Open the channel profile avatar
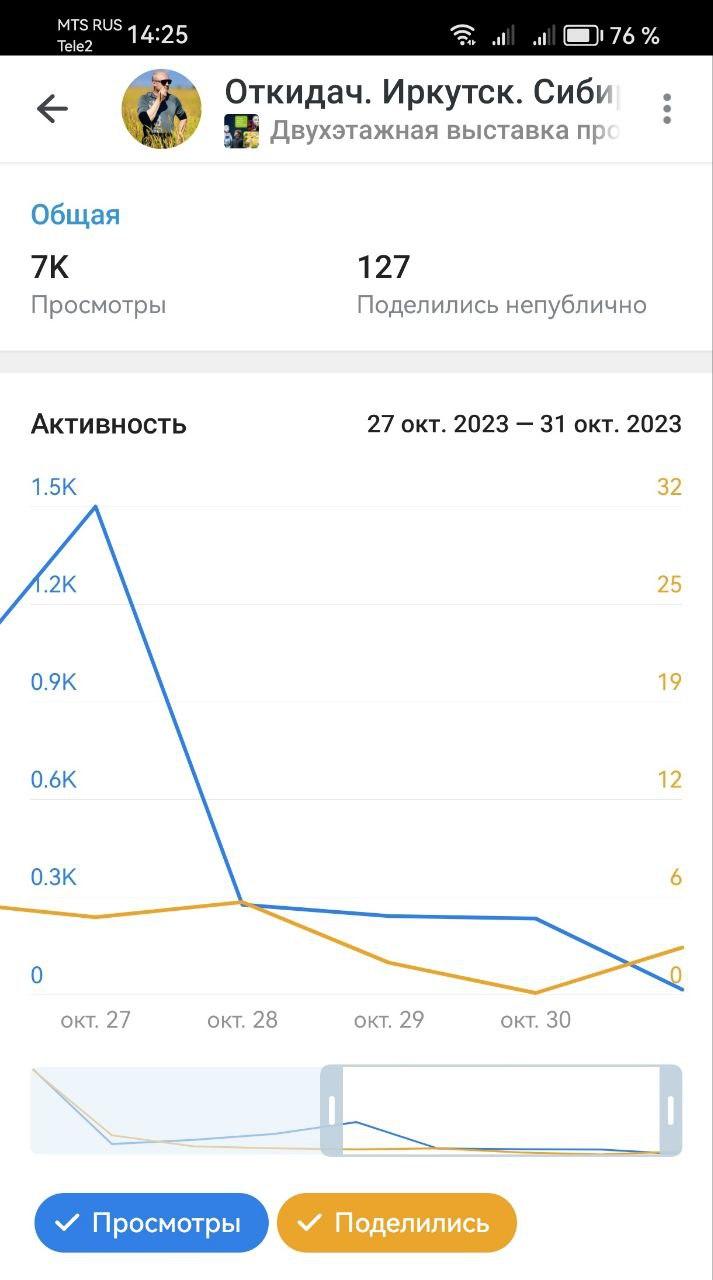The image size is (713, 1280). coord(161,109)
